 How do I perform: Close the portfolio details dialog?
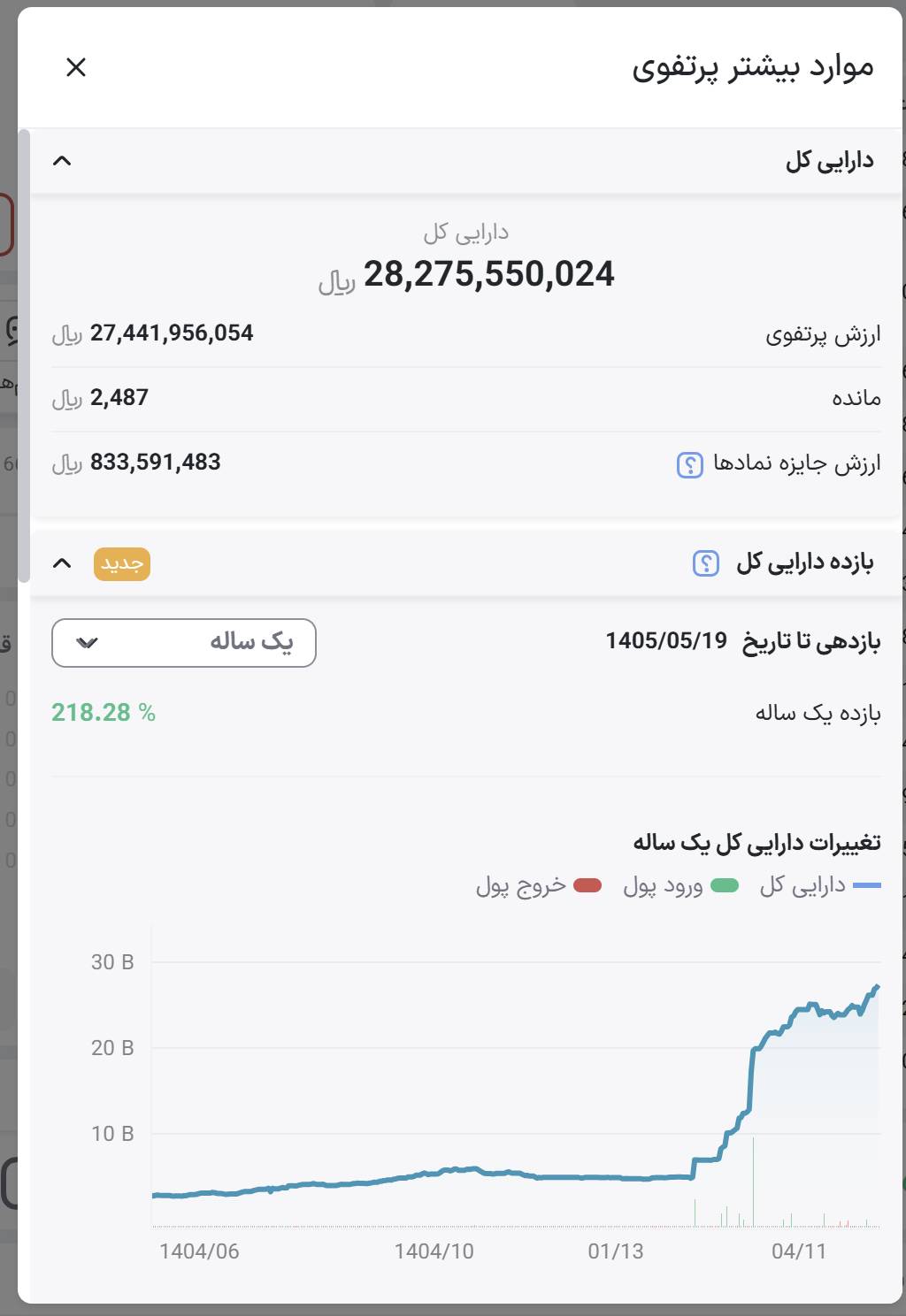76,67
